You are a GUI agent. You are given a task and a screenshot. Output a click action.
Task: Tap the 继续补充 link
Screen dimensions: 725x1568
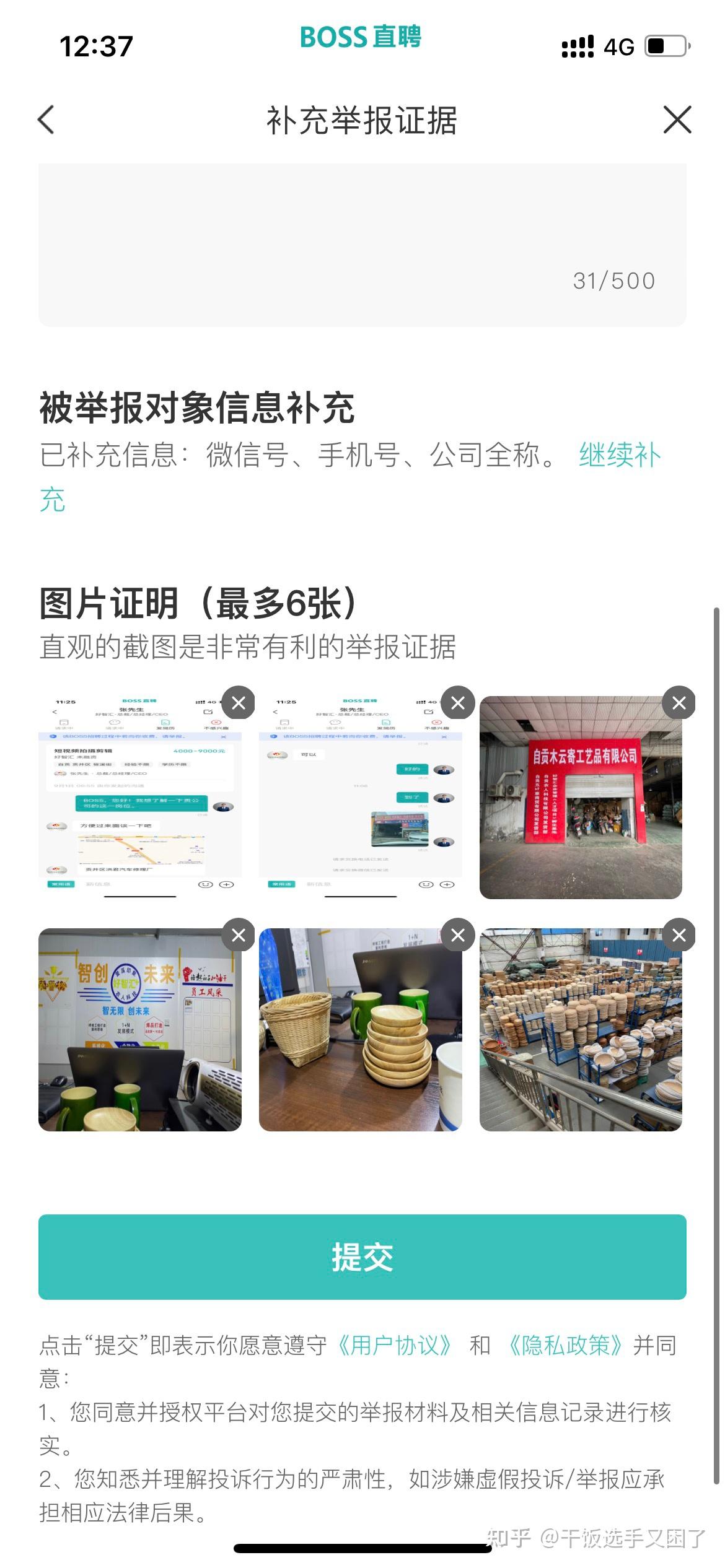(620, 455)
